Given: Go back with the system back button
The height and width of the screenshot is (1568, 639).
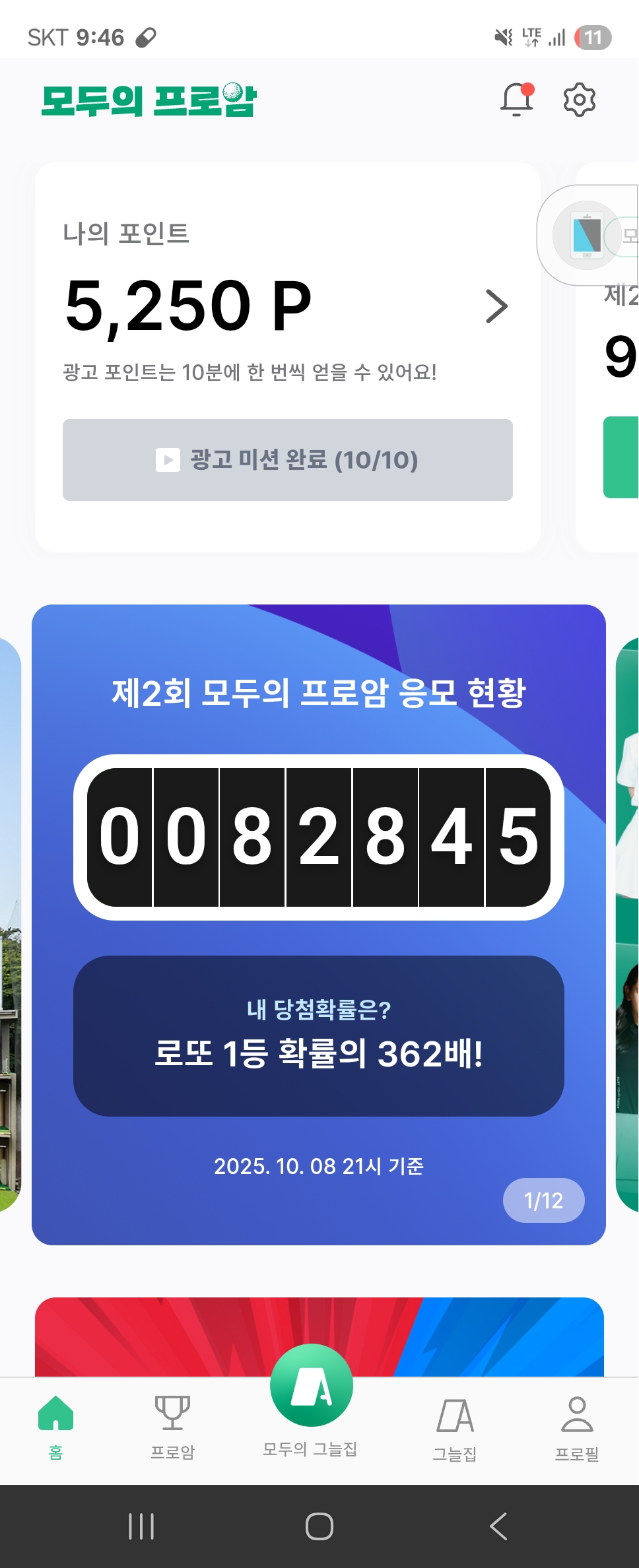Looking at the screenshot, I should pos(498,1526).
